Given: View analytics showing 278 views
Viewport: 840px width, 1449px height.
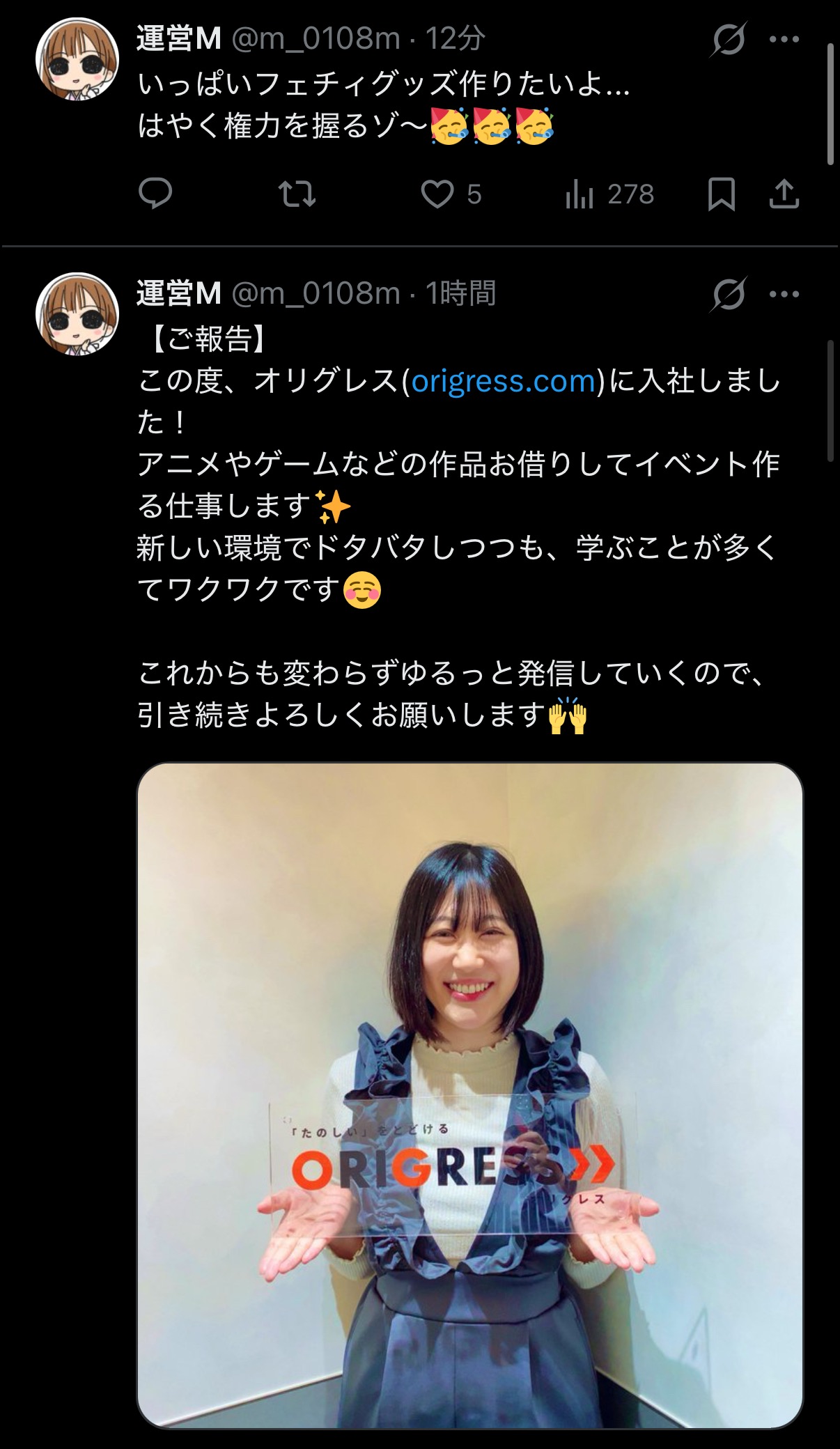Looking at the screenshot, I should [609, 194].
